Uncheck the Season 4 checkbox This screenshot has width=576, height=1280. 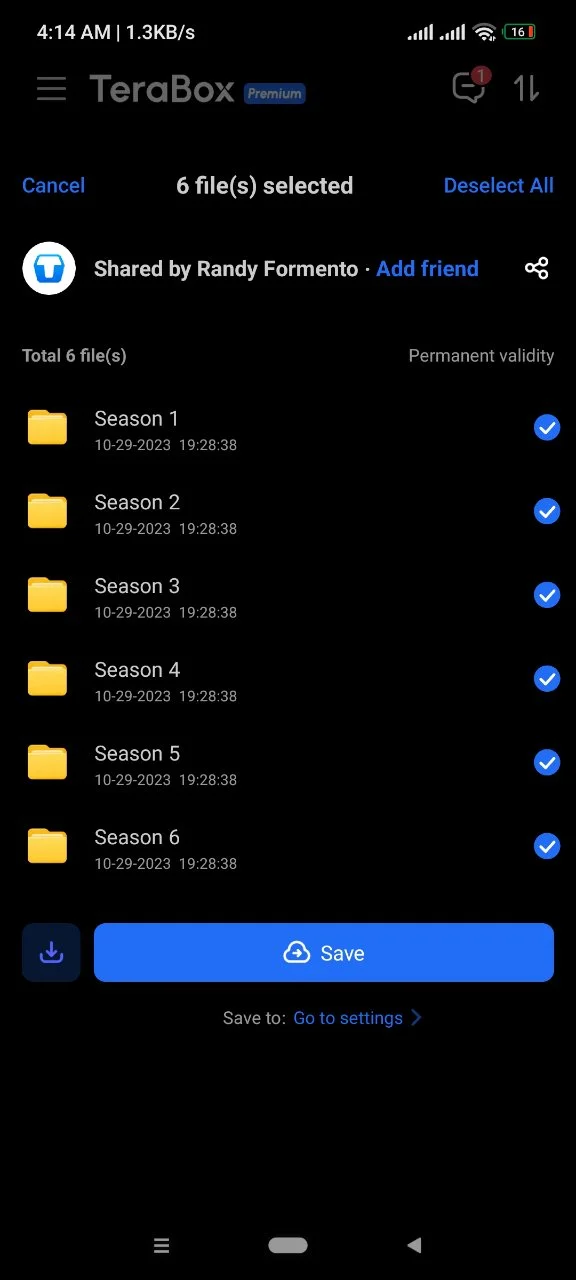(x=547, y=679)
